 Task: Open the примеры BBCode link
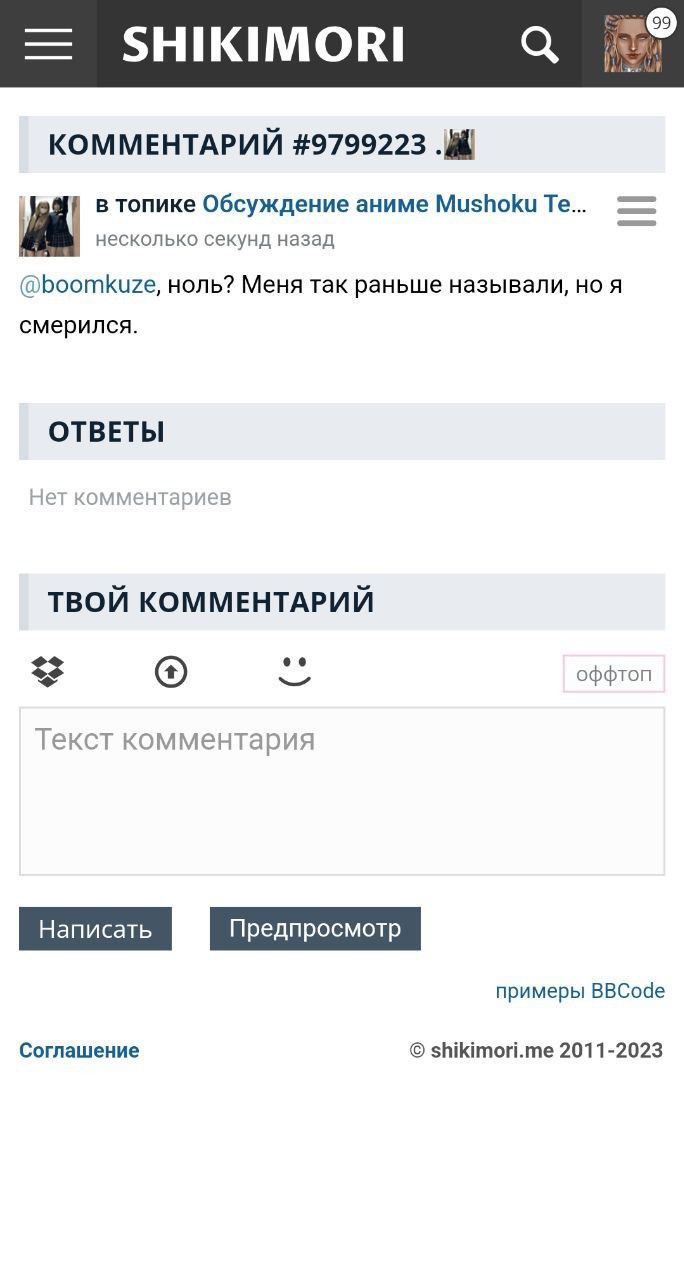pyautogui.click(x=580, y=991)
